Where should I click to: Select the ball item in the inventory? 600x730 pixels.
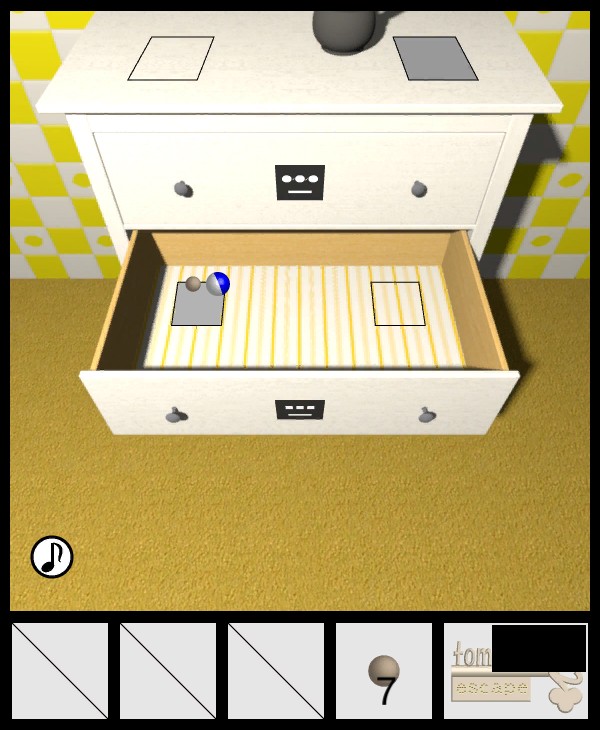tap(384, 671)
